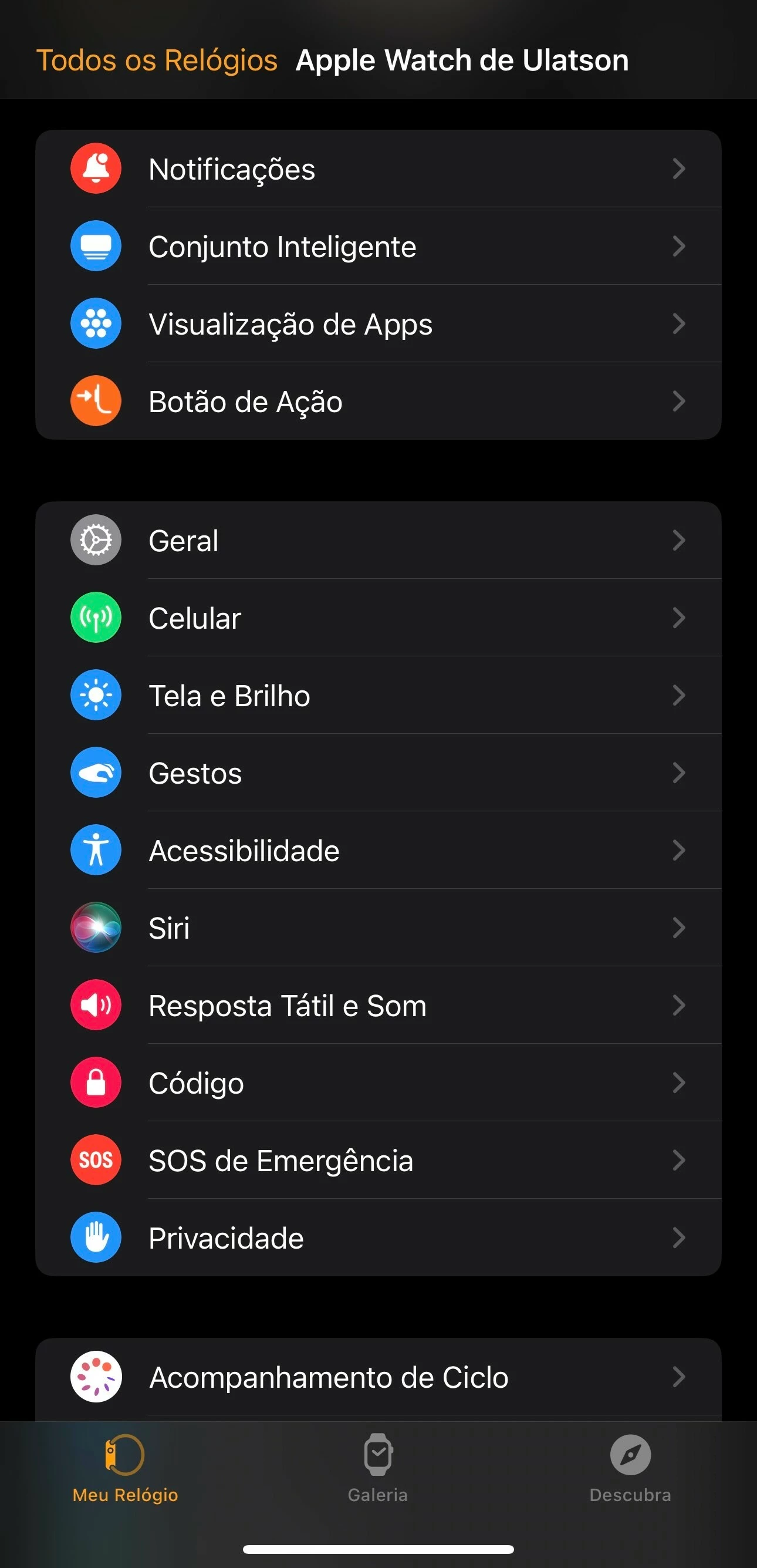Open Resposta Tátil e Som
This screenshot has height=1568, width=757.
pos(377,1005)
